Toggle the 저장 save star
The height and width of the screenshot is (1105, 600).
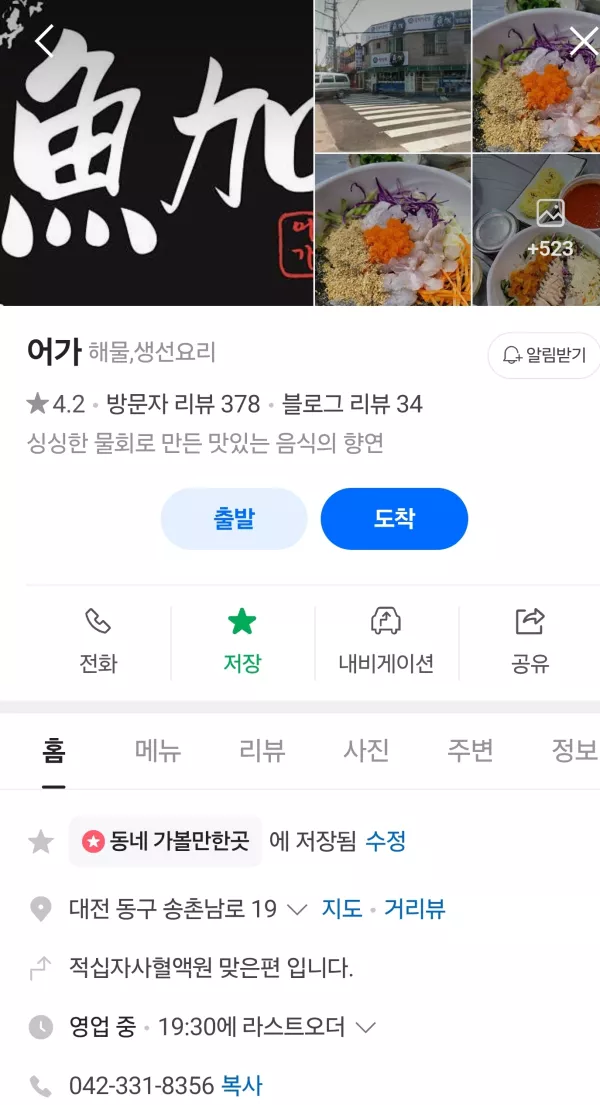point(242,641)
